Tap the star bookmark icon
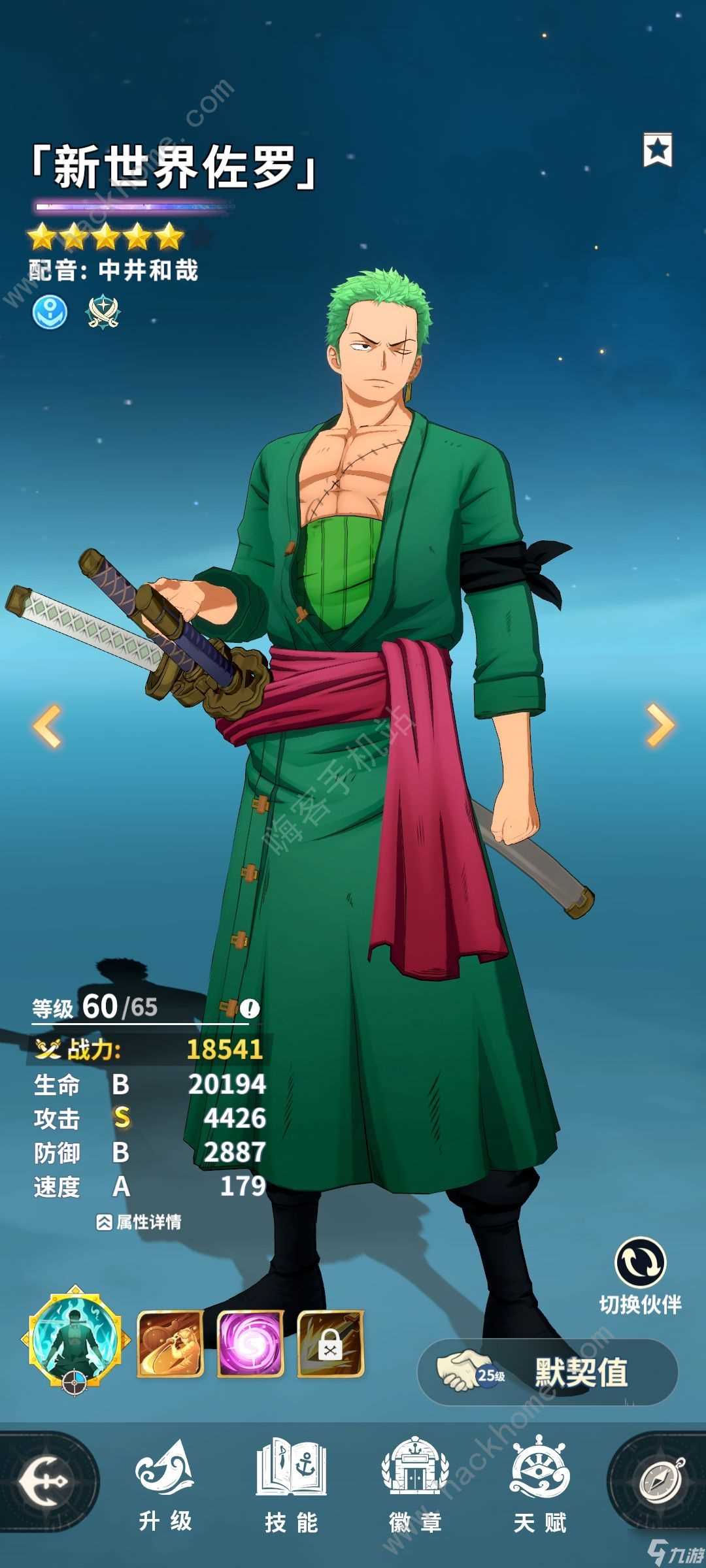This screenshot has height=1568, width=706. coord(658,151)
